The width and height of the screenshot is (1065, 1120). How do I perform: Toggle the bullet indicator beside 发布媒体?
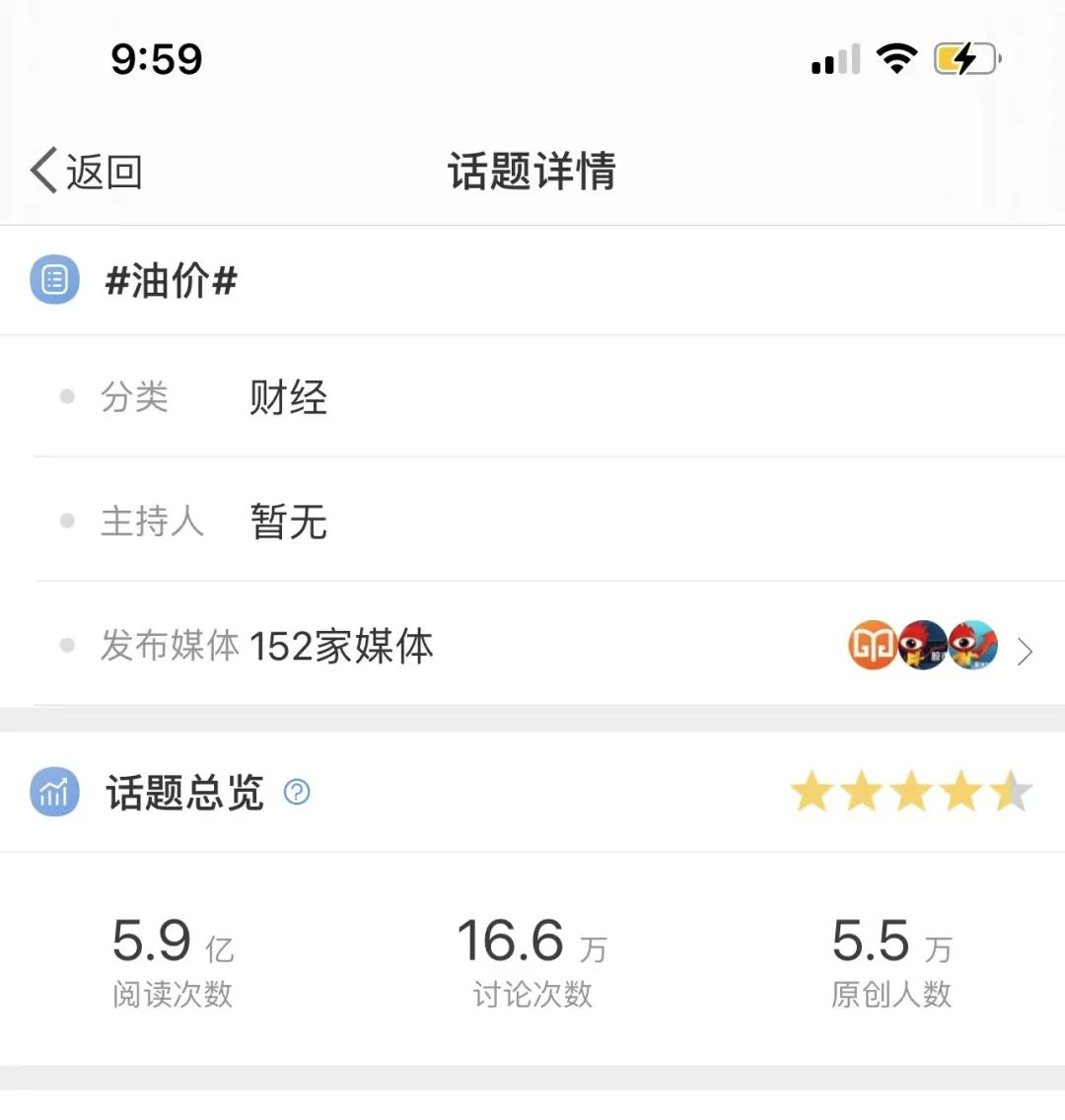tap(67, 645)
